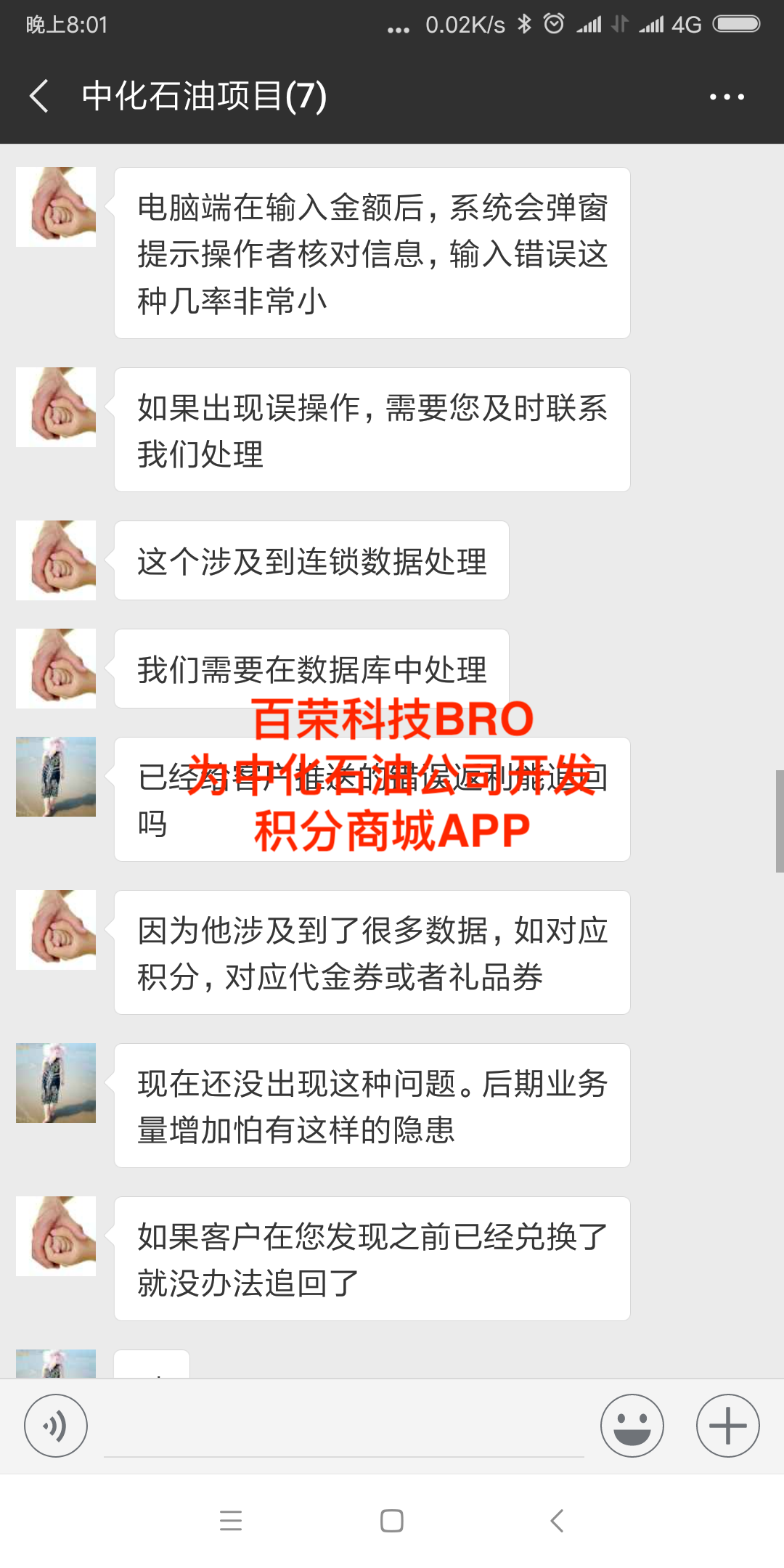Image resolution: width=784 pixels, height=1568 pixels.
Task: Tap the system home button
Action: pyautogui.click(x=392, y=1521)
